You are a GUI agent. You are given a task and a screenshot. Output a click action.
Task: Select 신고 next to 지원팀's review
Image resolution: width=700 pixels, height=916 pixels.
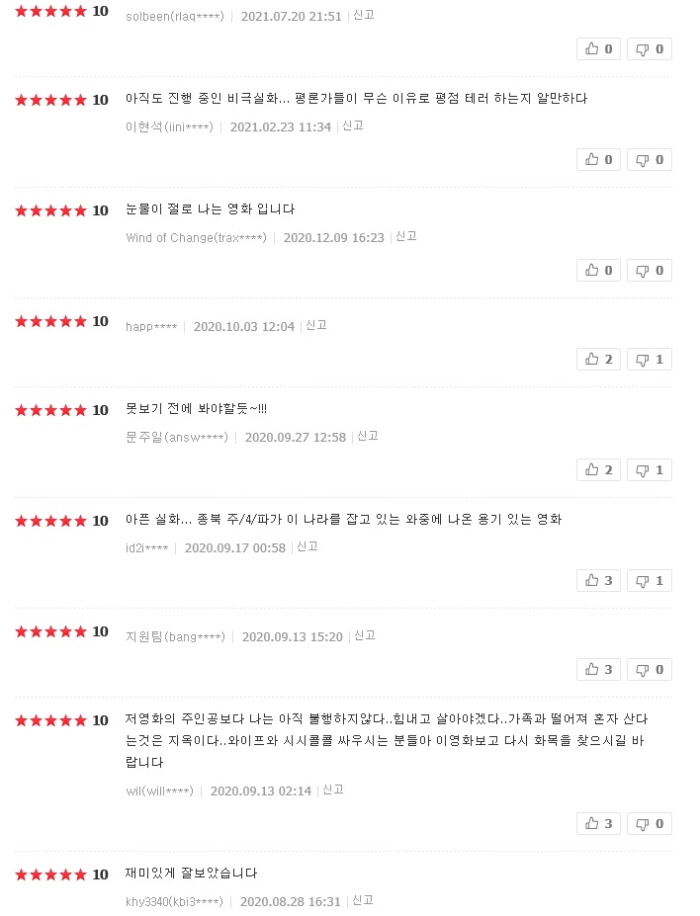(364, 636)
